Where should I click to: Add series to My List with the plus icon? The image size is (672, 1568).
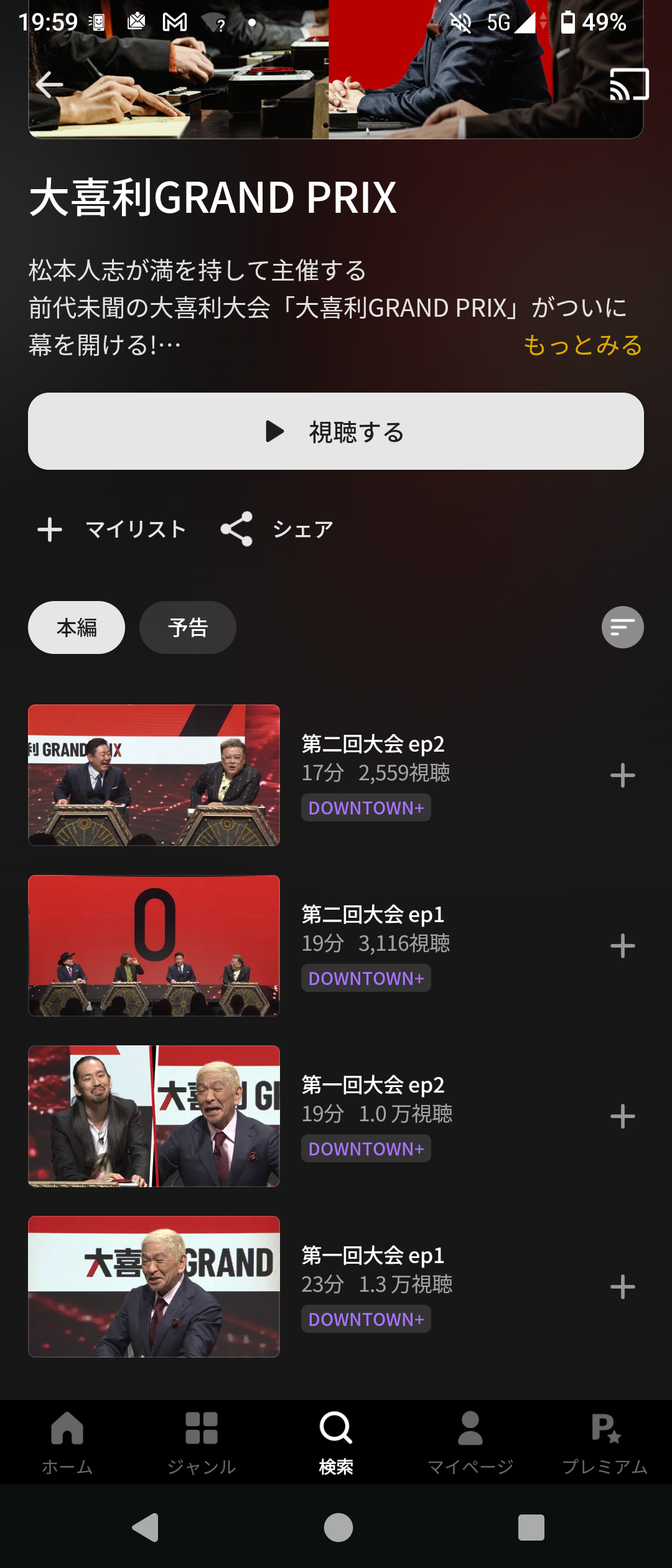point(50,529)
